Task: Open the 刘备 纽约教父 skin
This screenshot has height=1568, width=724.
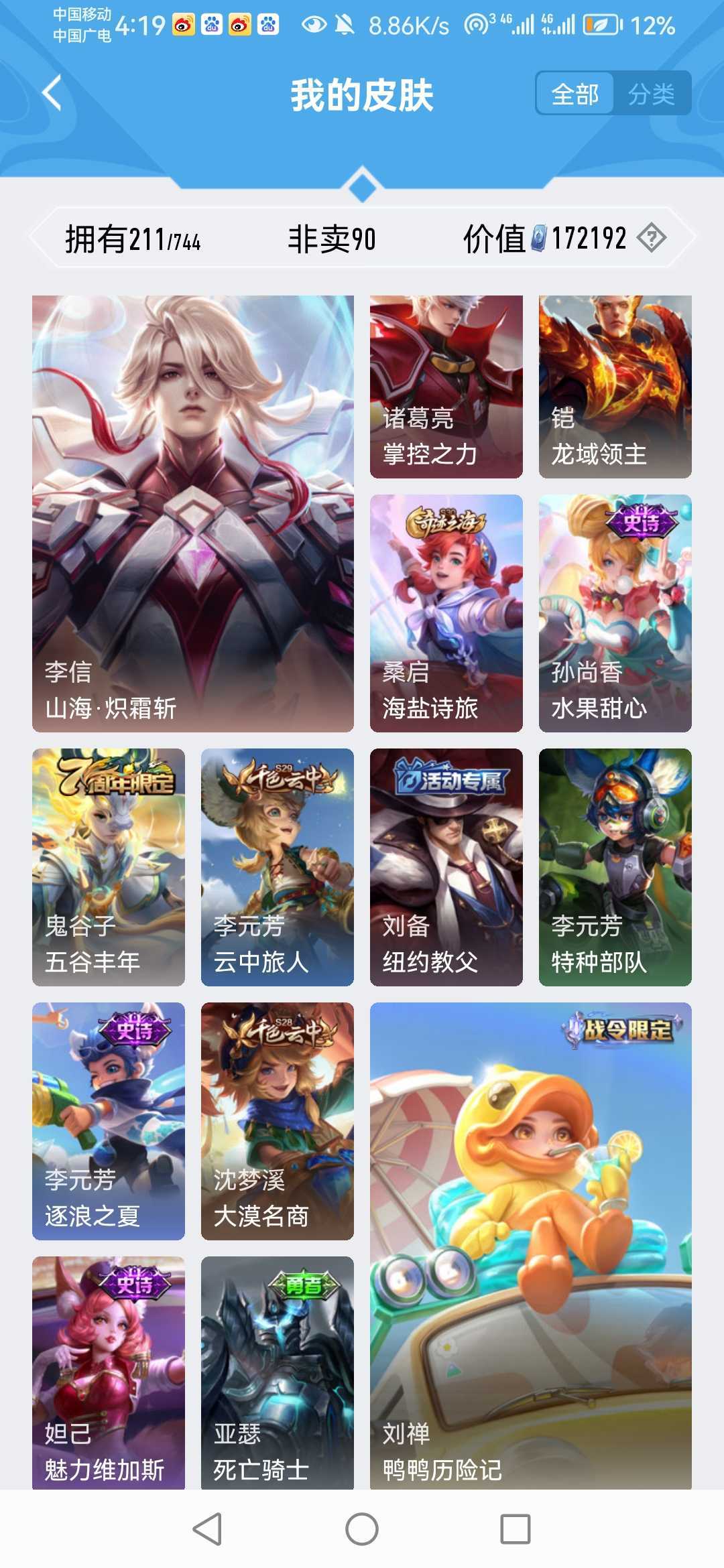Action: [x=446, y=866]
